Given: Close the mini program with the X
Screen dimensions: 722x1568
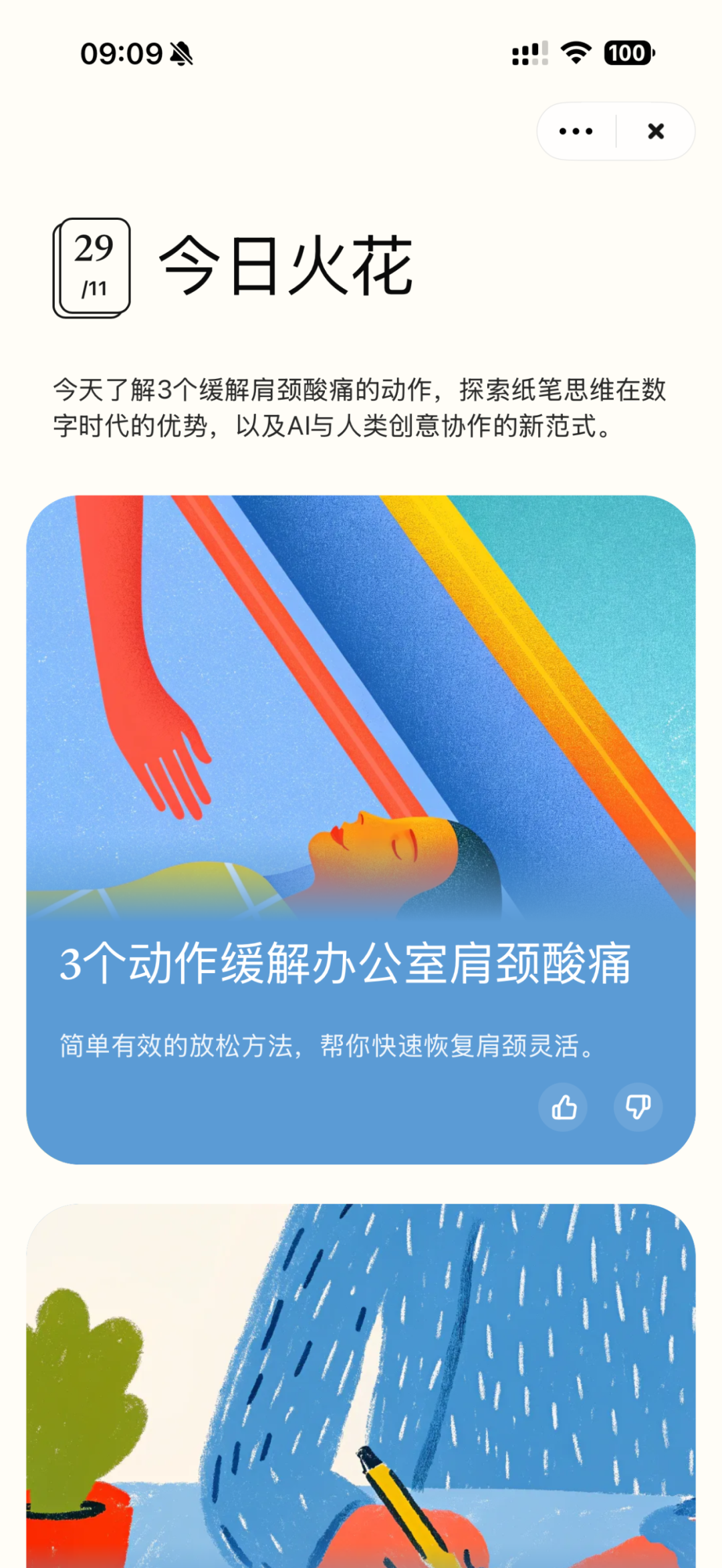Looking at the screenshot, I should (656, 131).
